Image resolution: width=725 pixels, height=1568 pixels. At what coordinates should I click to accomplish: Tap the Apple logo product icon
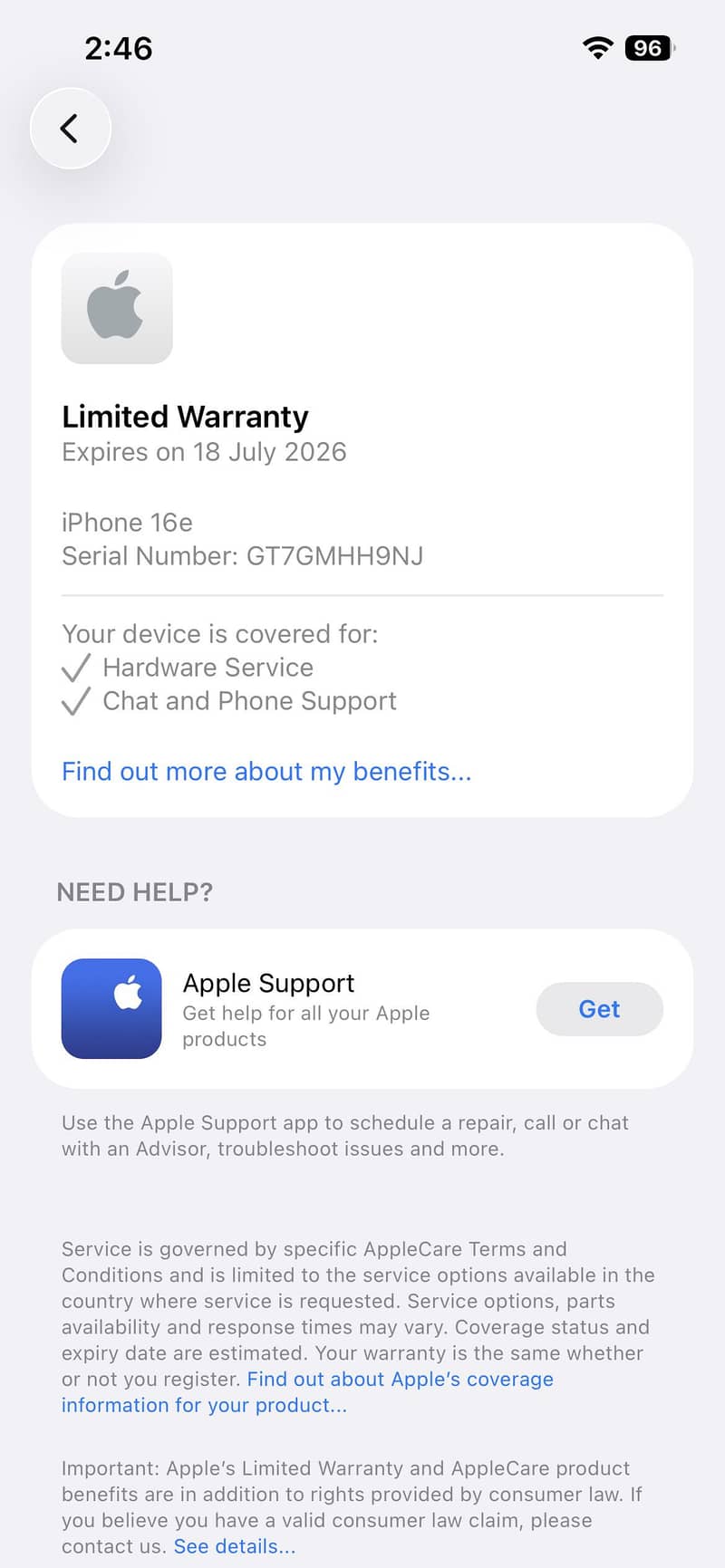tap(116, 308)
